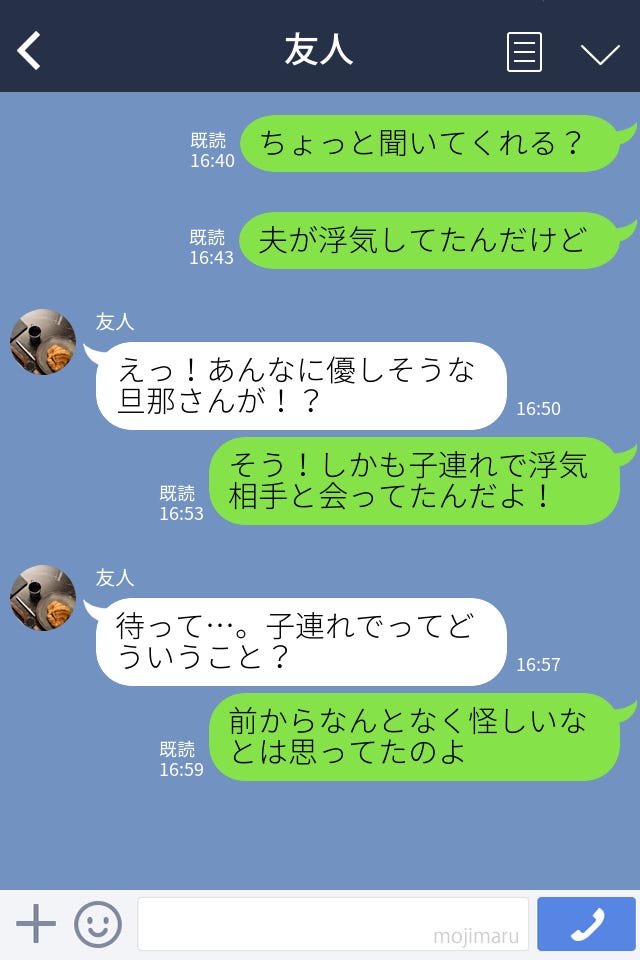Open the notes icon in header
The width and height of the screenshot is (640, 960).
pyautogui.click(x=524, y=51)
